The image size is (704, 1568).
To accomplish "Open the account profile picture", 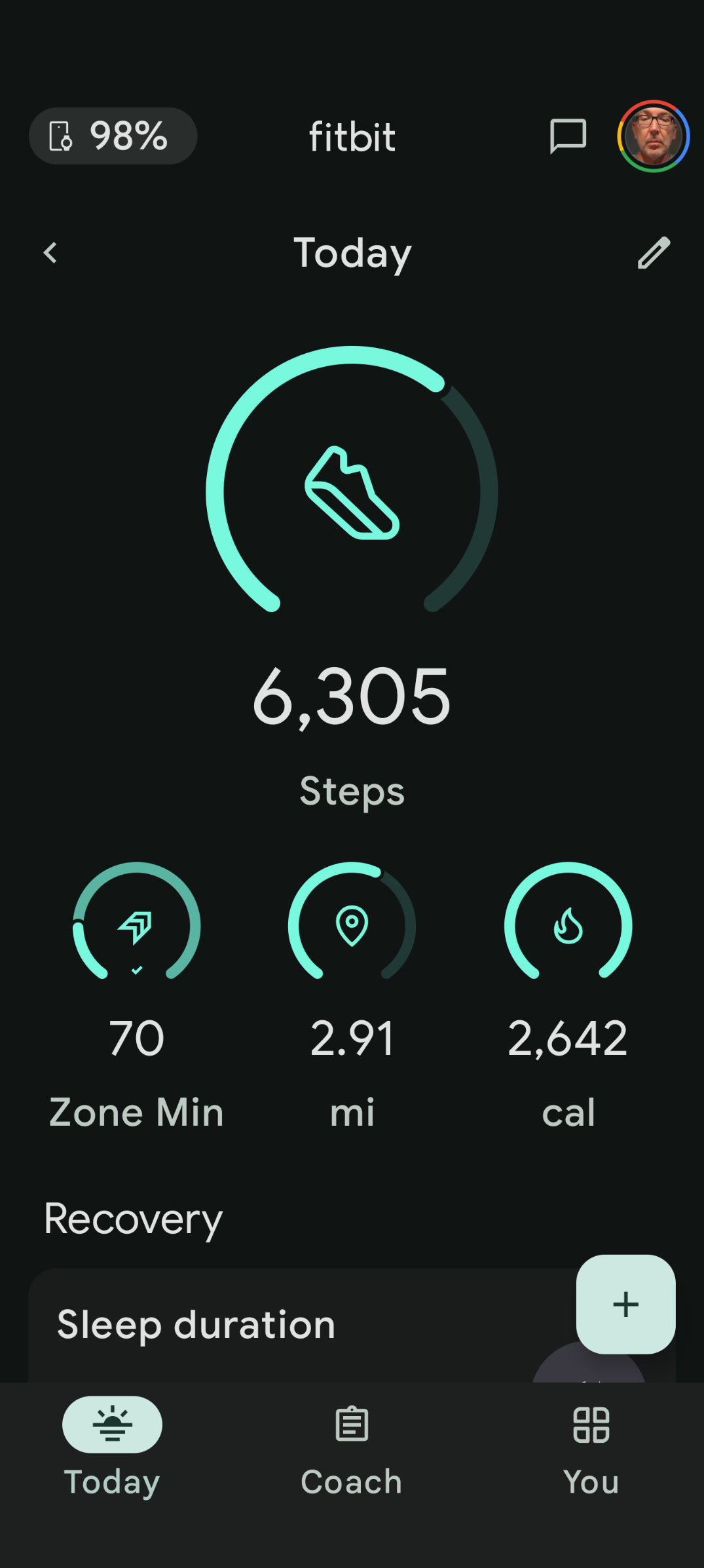I will click(653, 136).
